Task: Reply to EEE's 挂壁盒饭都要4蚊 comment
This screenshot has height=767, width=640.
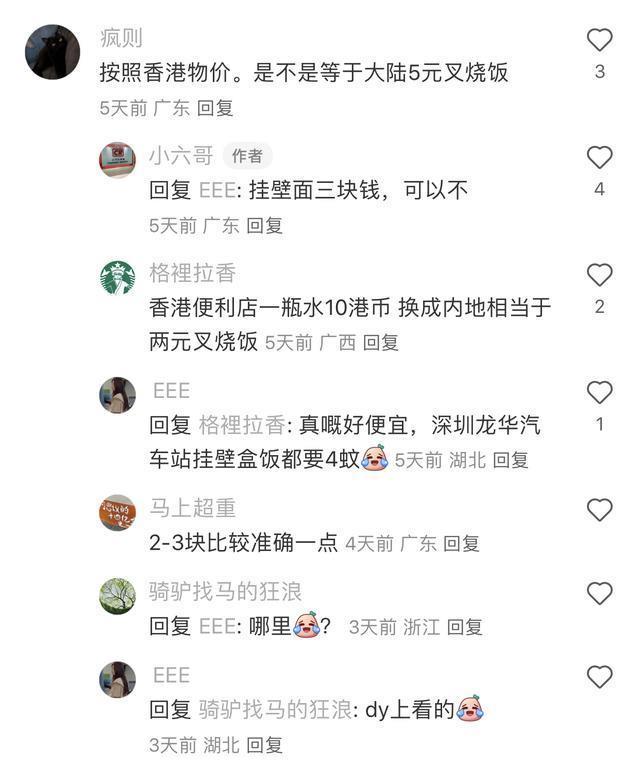Action: [510, 460]
